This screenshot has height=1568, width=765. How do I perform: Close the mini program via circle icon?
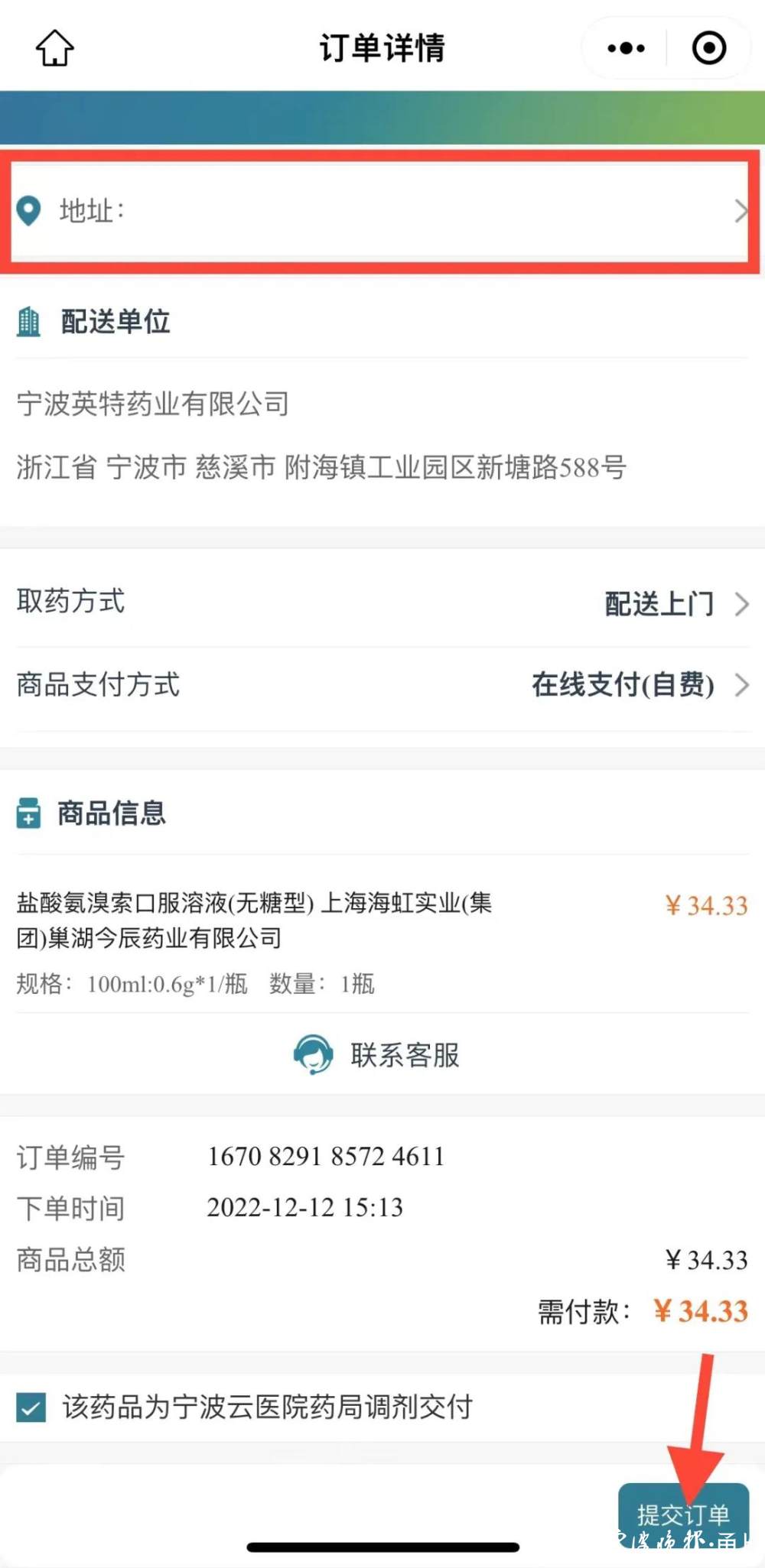pyautogui.click(x=708, y=48)
